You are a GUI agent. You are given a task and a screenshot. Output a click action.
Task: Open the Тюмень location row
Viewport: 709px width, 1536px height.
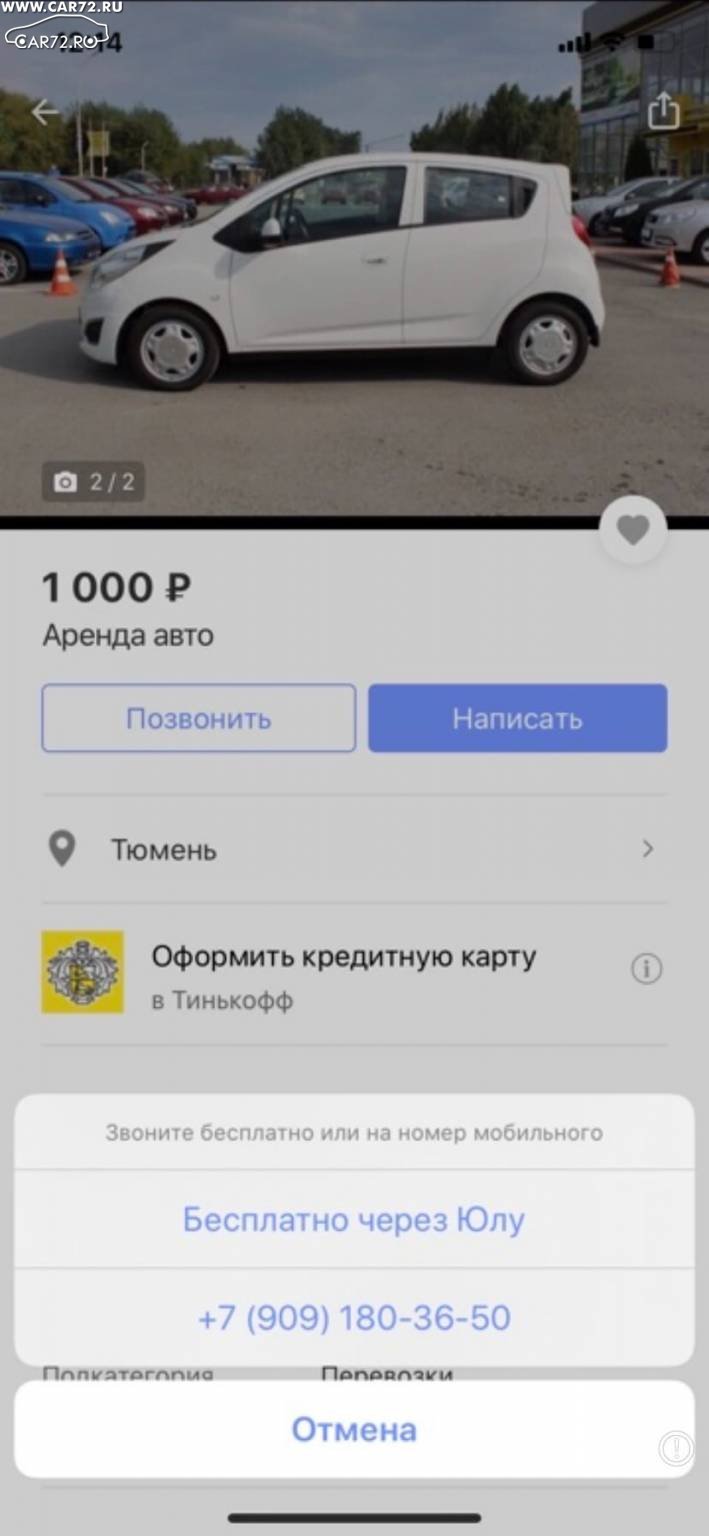(354, 850)
